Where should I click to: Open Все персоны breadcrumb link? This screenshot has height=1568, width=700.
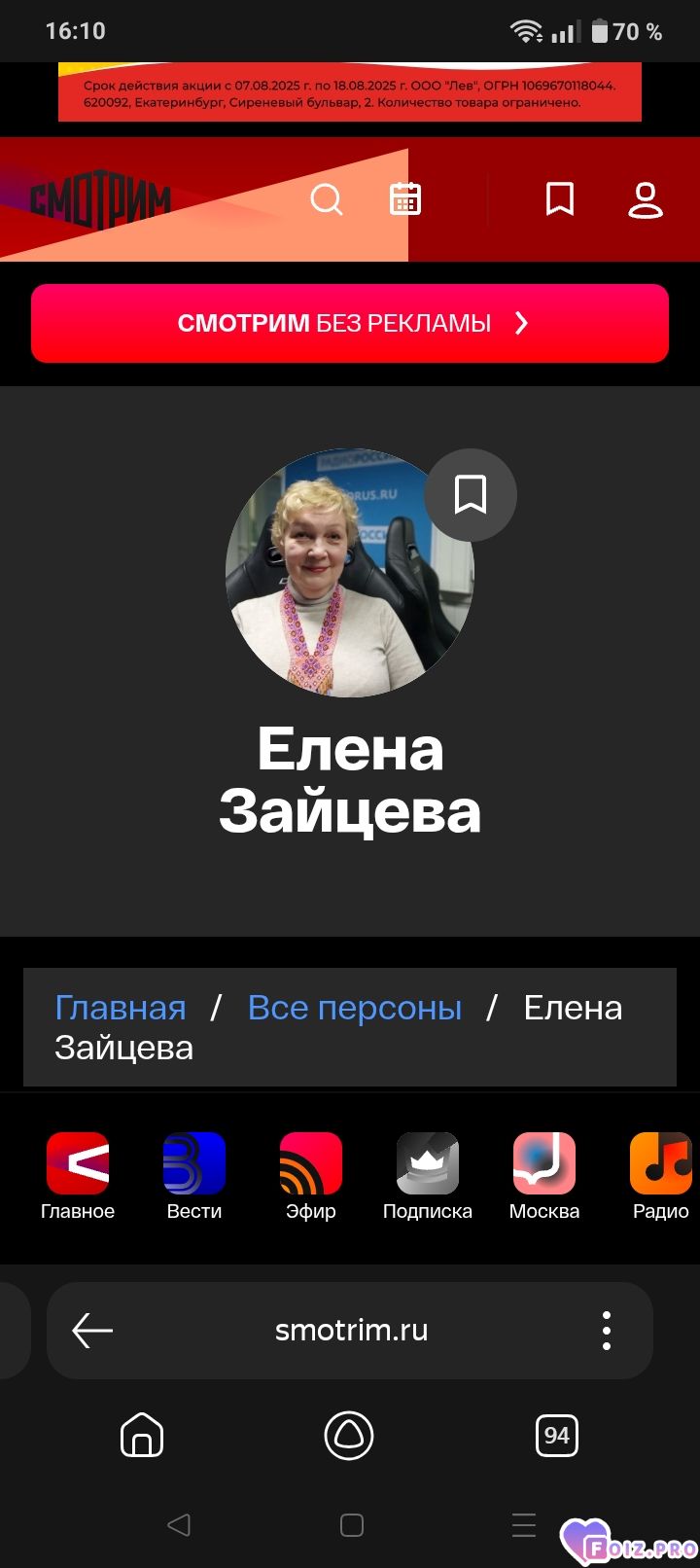click(355, 1008)
